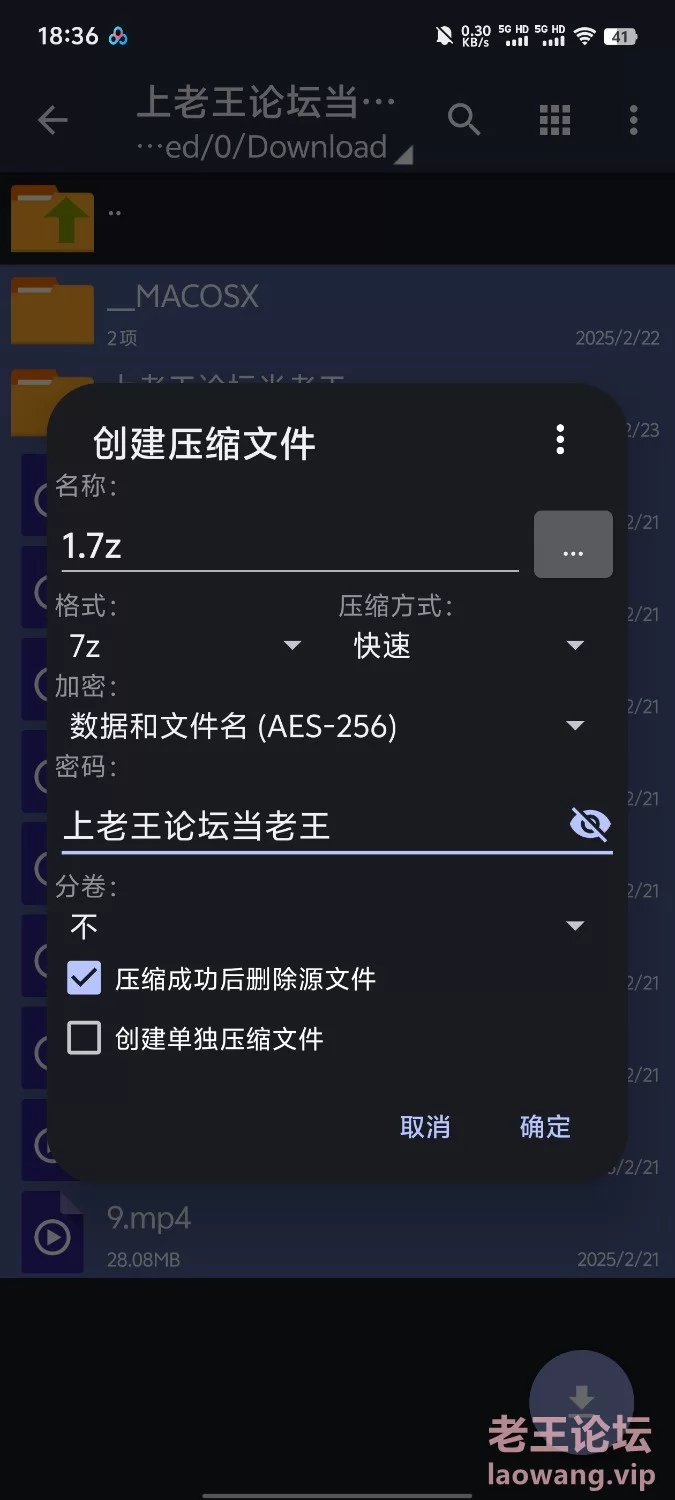Expand the 分卷 dropdown showing 不

click(326, 926)
